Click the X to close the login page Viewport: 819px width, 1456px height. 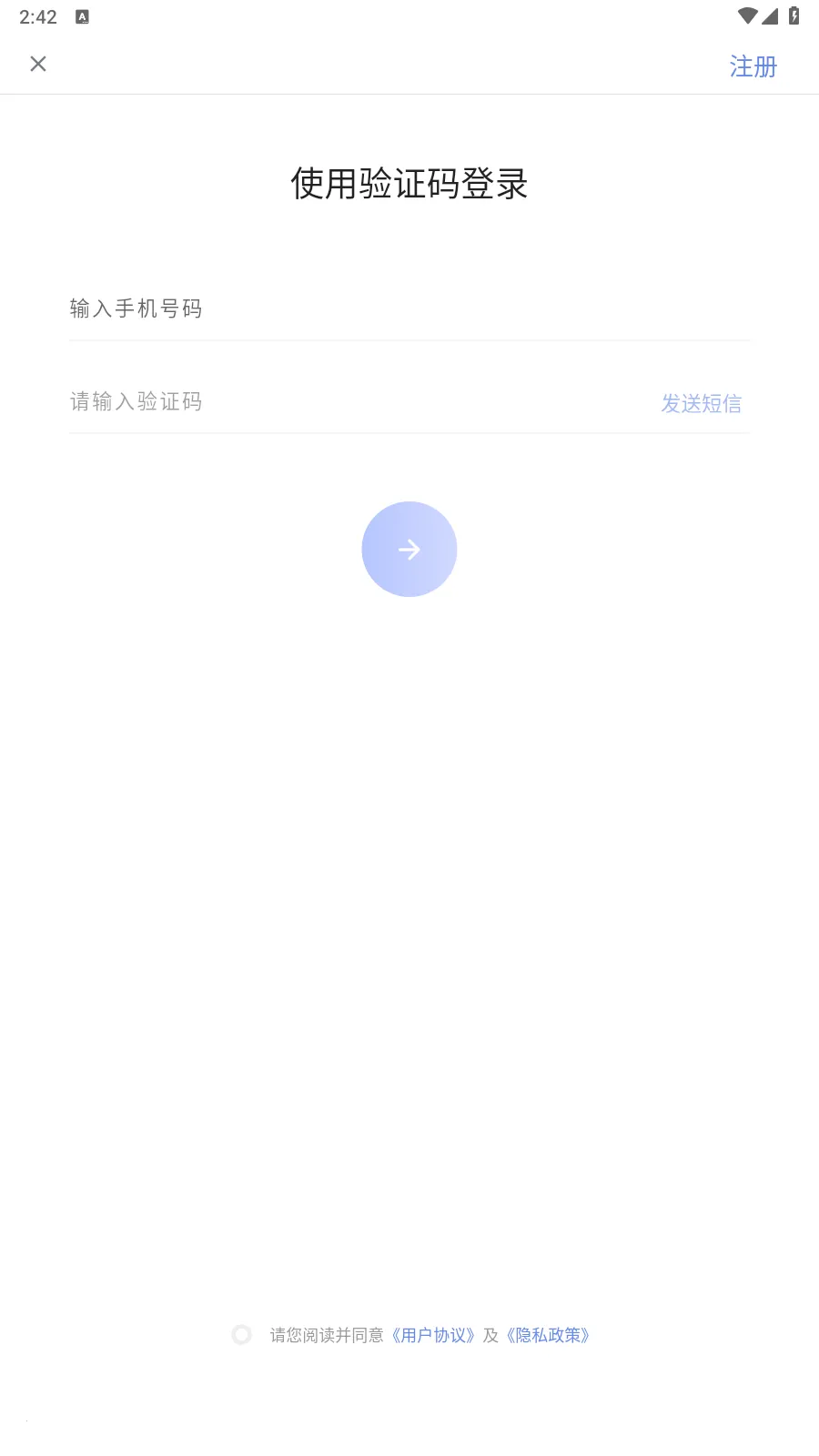[x=38, y=64]
